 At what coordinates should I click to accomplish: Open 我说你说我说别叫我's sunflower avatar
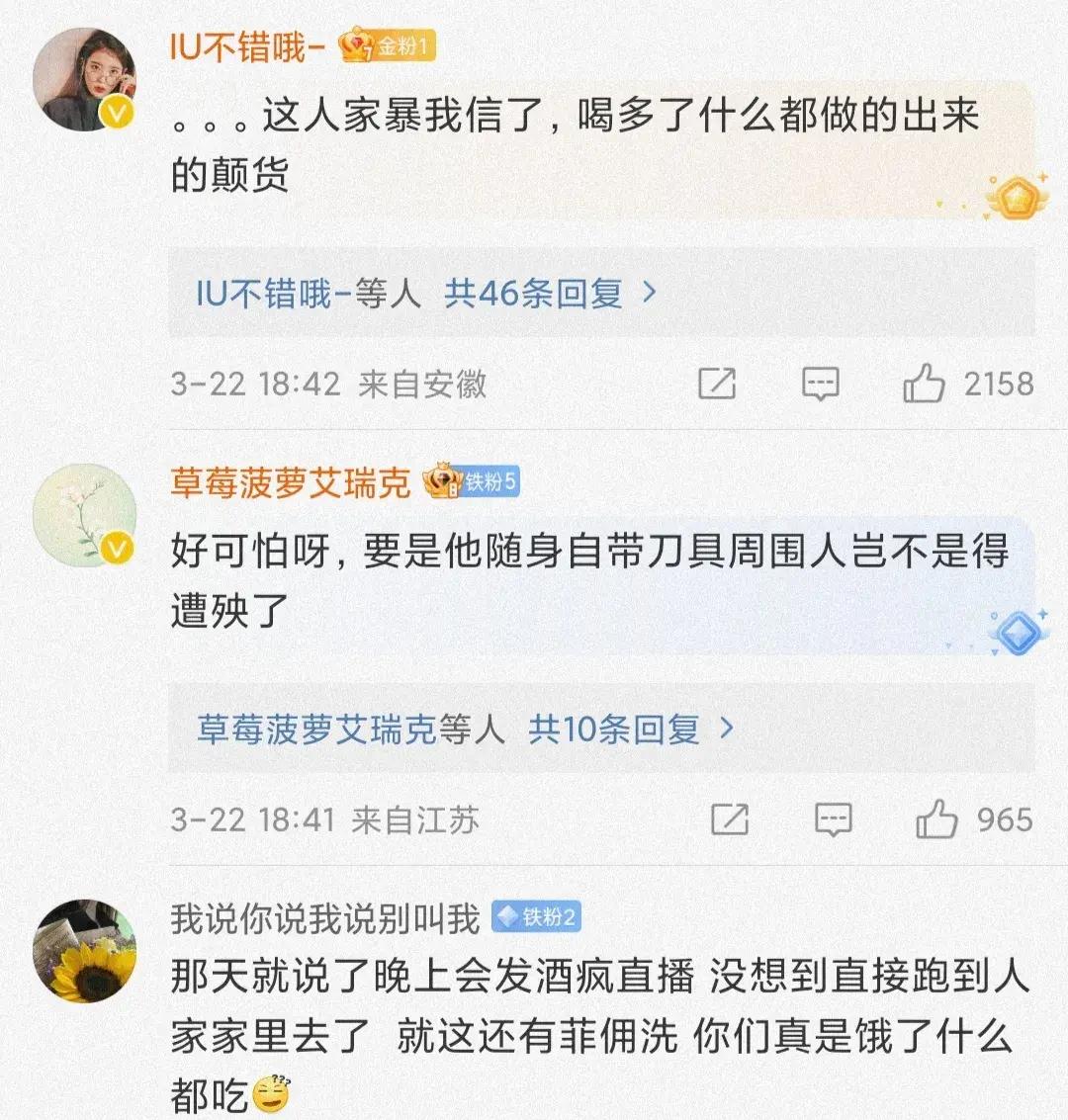tap(84, 951)
